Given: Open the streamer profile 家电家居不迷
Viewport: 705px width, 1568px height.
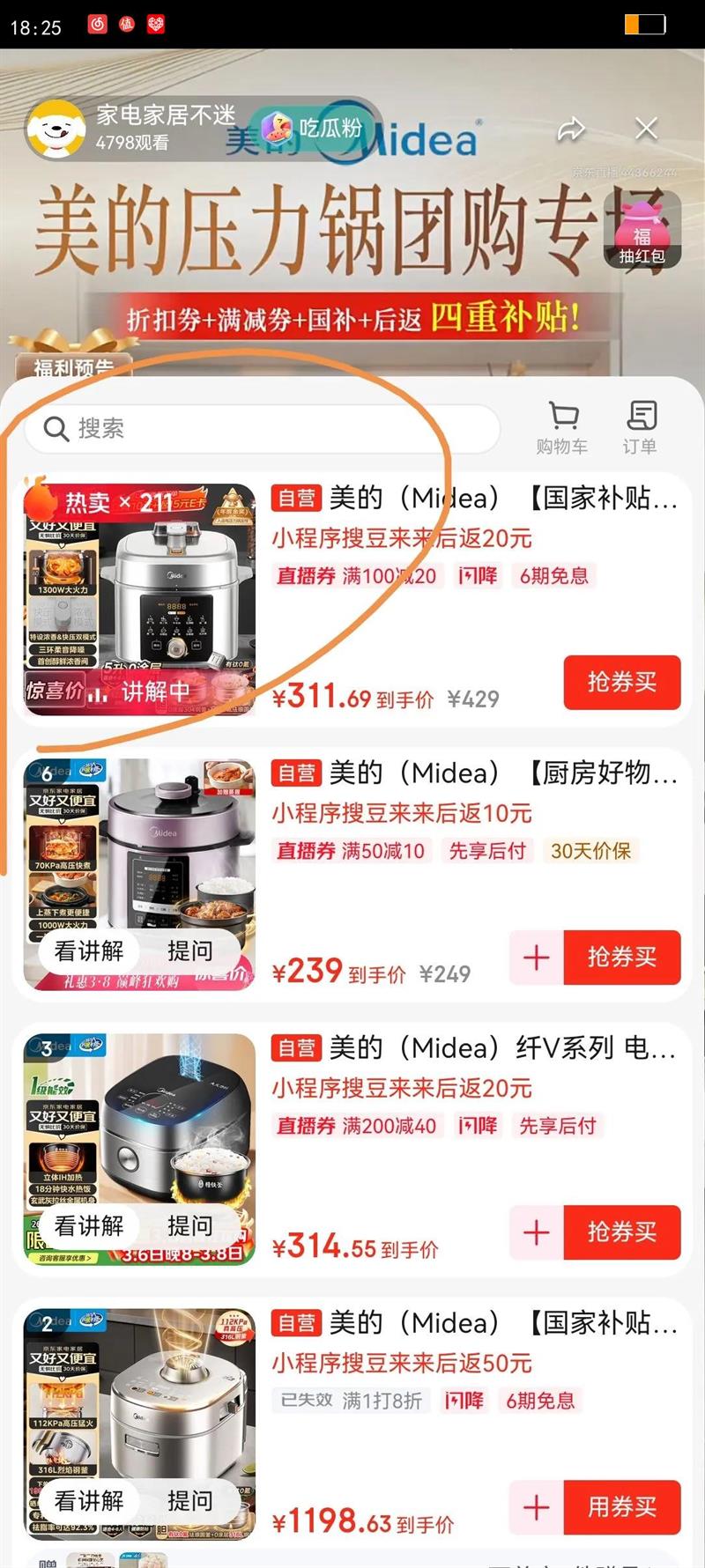Looking at the screenshot, I should click(x=132, y=126).
